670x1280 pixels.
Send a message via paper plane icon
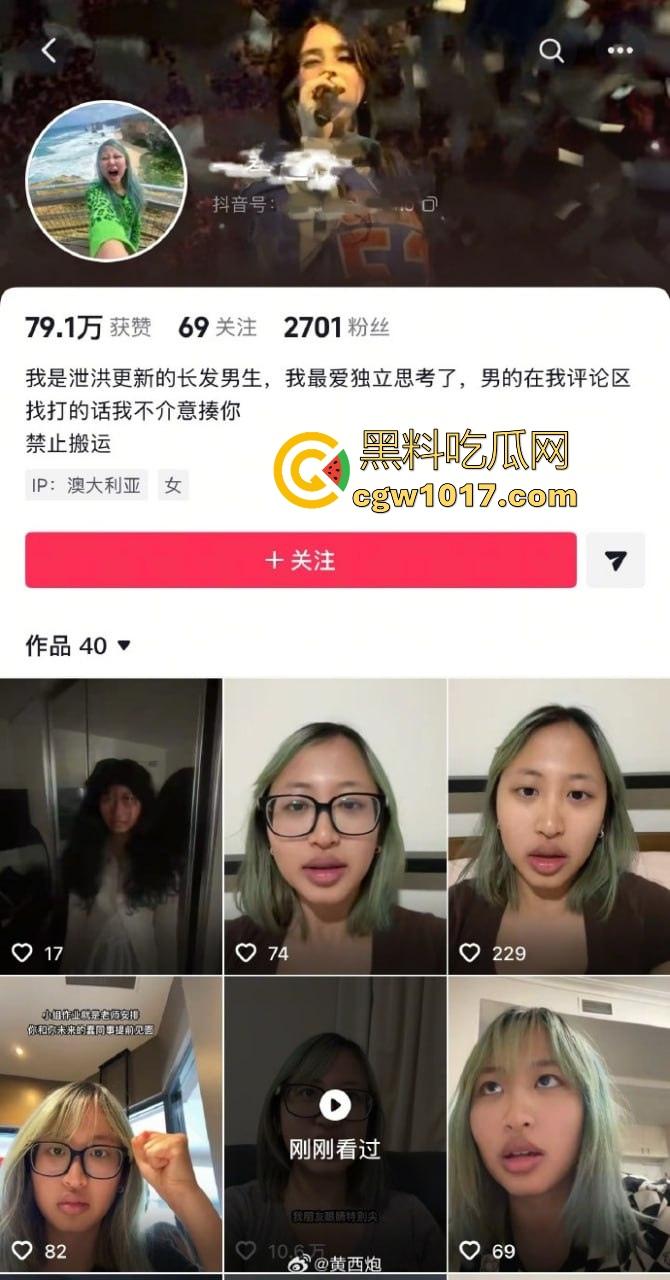pos(616,560)
